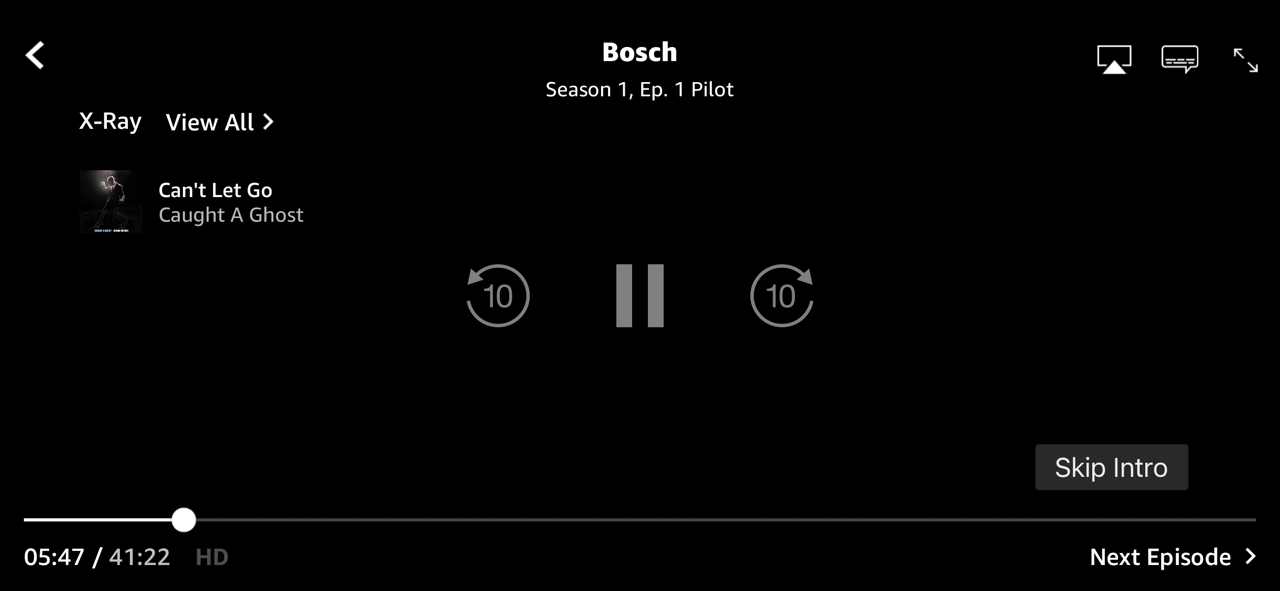Rewind the video 10 seconds
1280x591 pixels.
pos(497,296)
